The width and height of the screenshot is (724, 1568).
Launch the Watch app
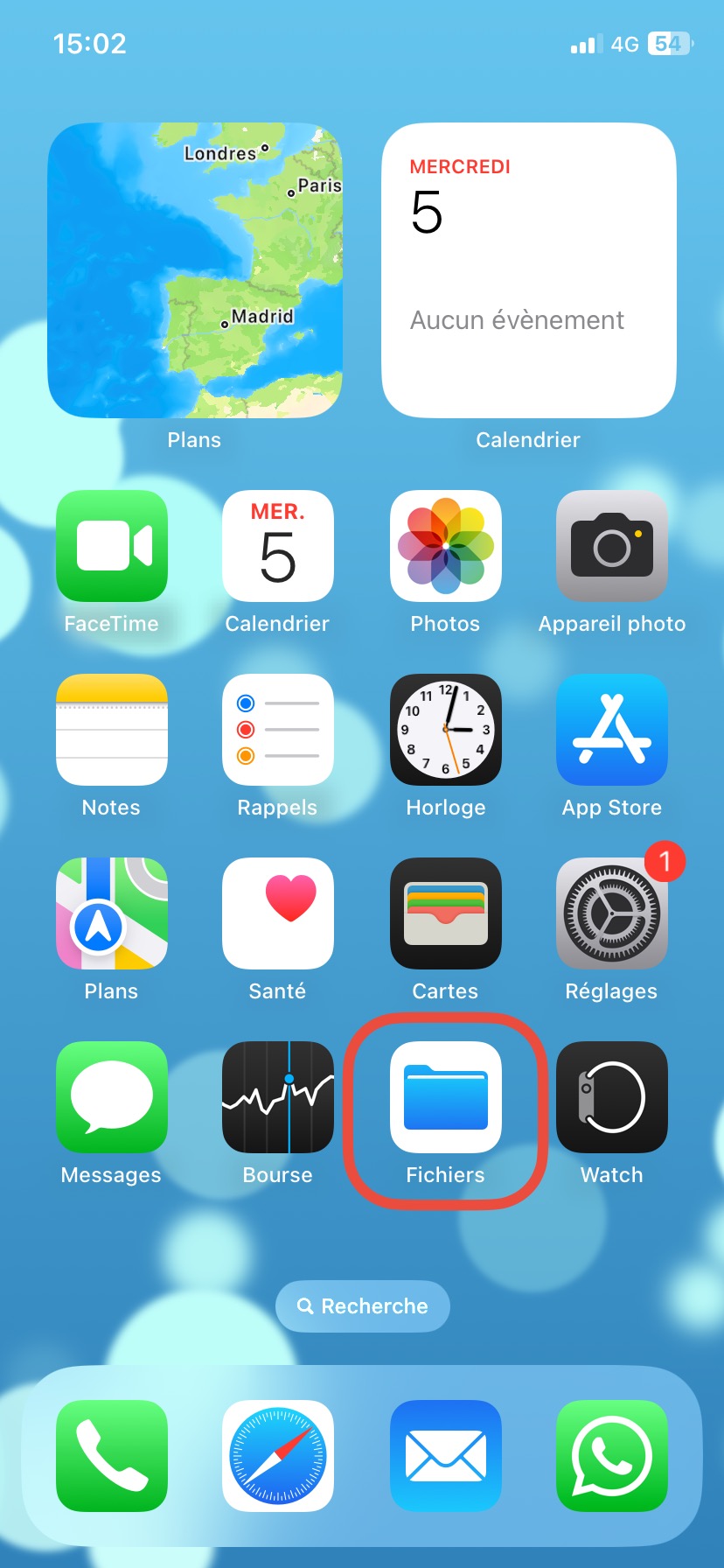tap(612, 1097)
